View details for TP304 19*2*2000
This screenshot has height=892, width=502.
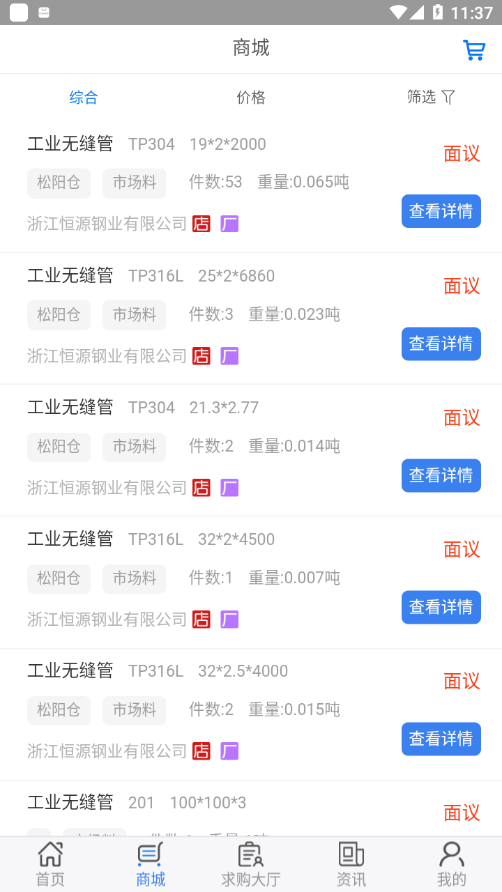pyautogui.click(x=441, y=211)
